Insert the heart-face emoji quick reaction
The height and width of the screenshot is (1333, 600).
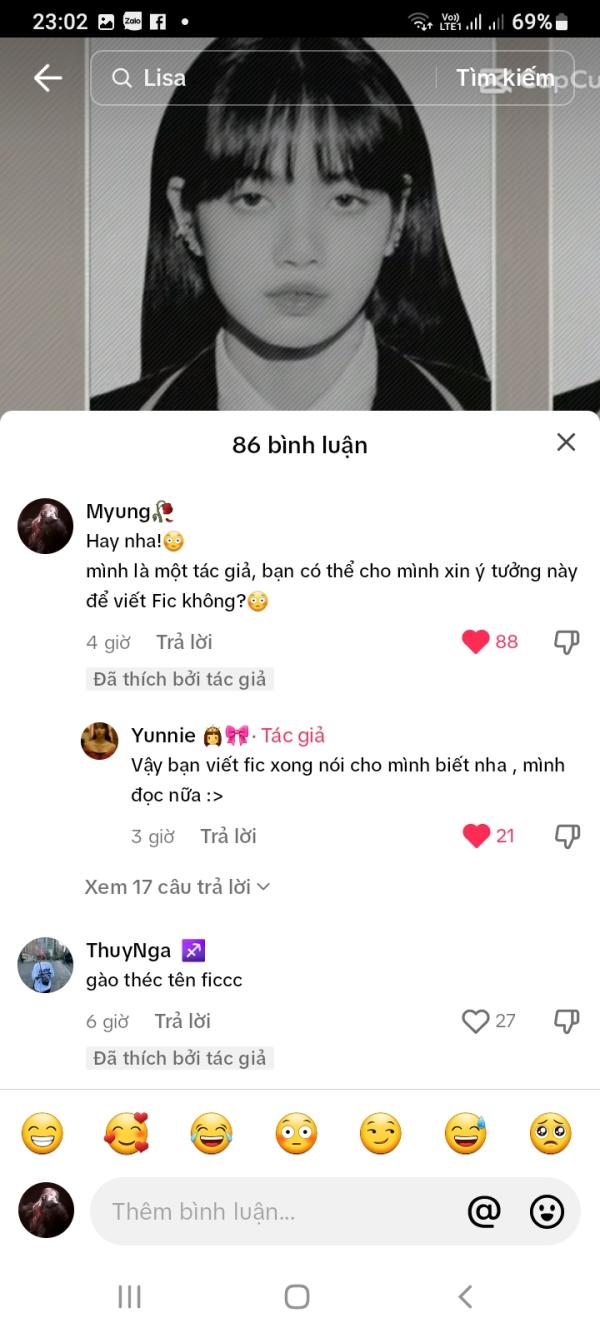tap(127, 1134)
